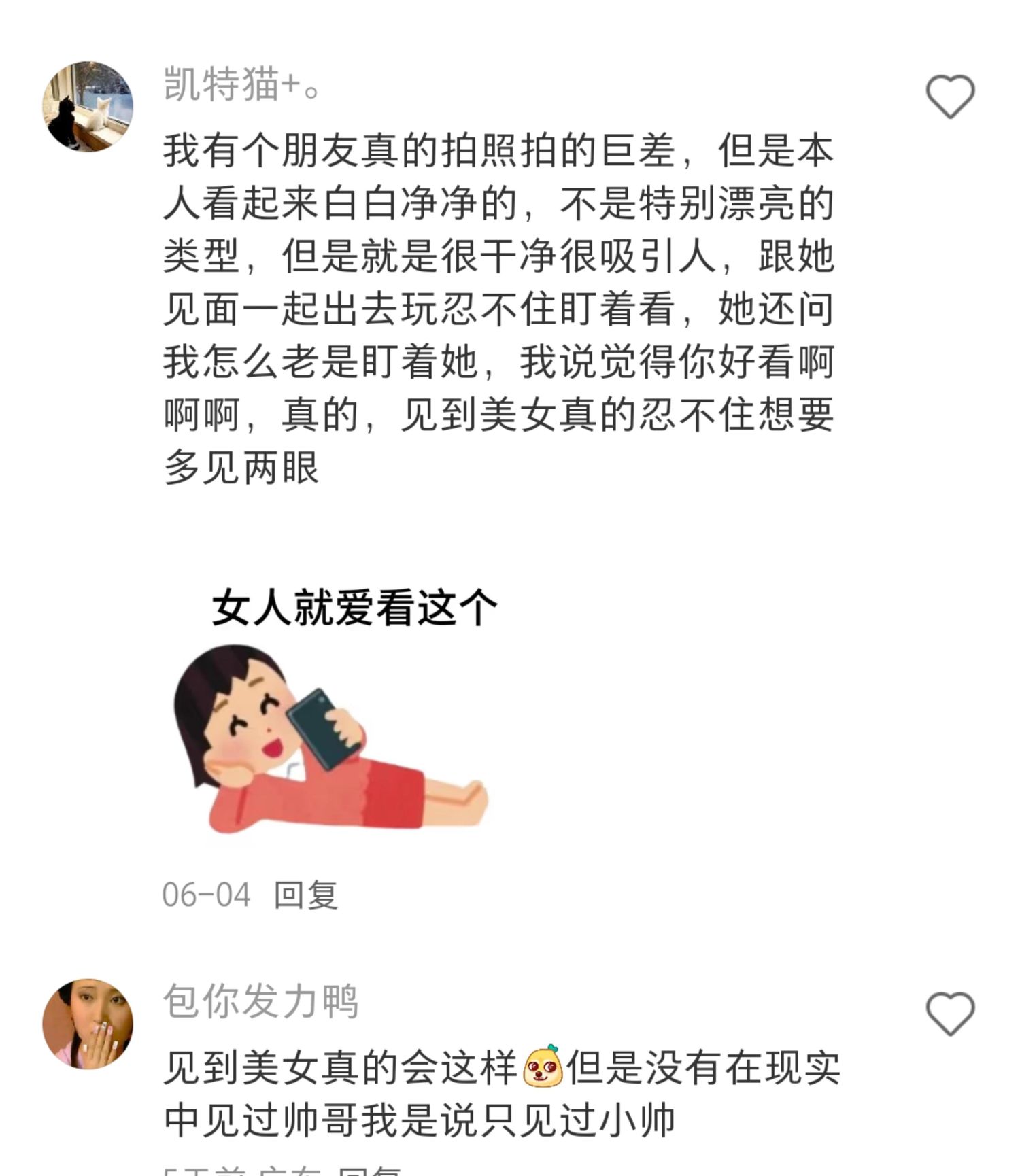Reply to 凯特猫+。's comment

pos(305,894)
